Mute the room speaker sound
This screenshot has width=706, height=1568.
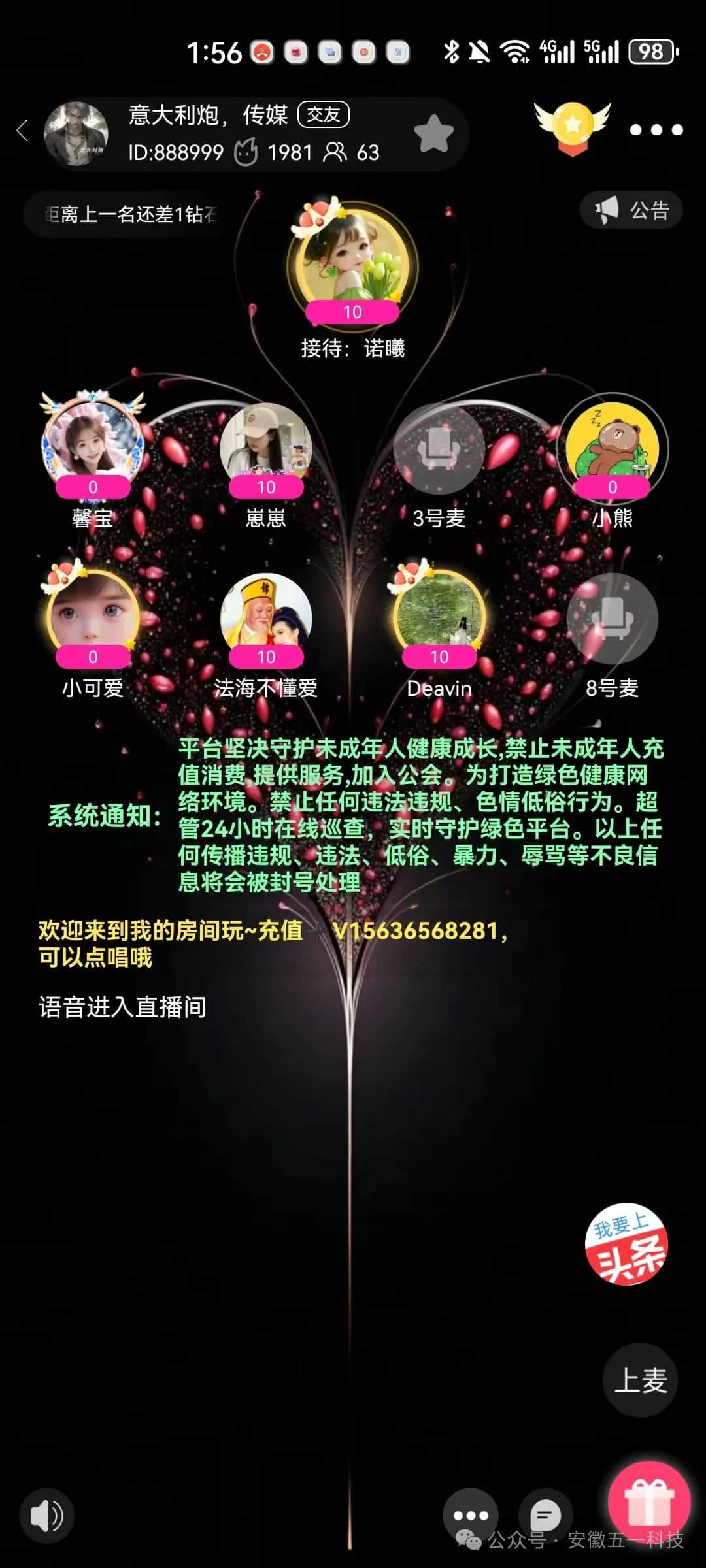(x=46, y=1515)
